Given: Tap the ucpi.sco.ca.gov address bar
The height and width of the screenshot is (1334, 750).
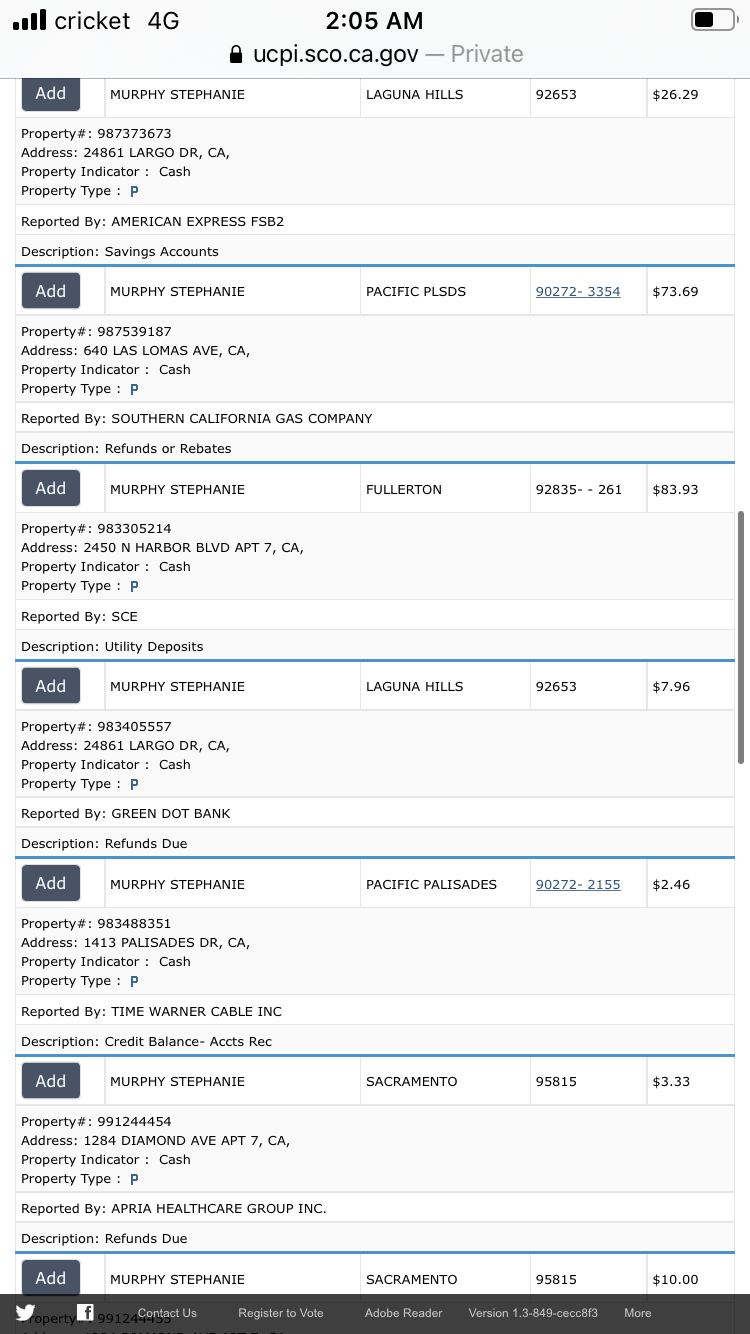Looking at the screenshot, I should 375,54.
